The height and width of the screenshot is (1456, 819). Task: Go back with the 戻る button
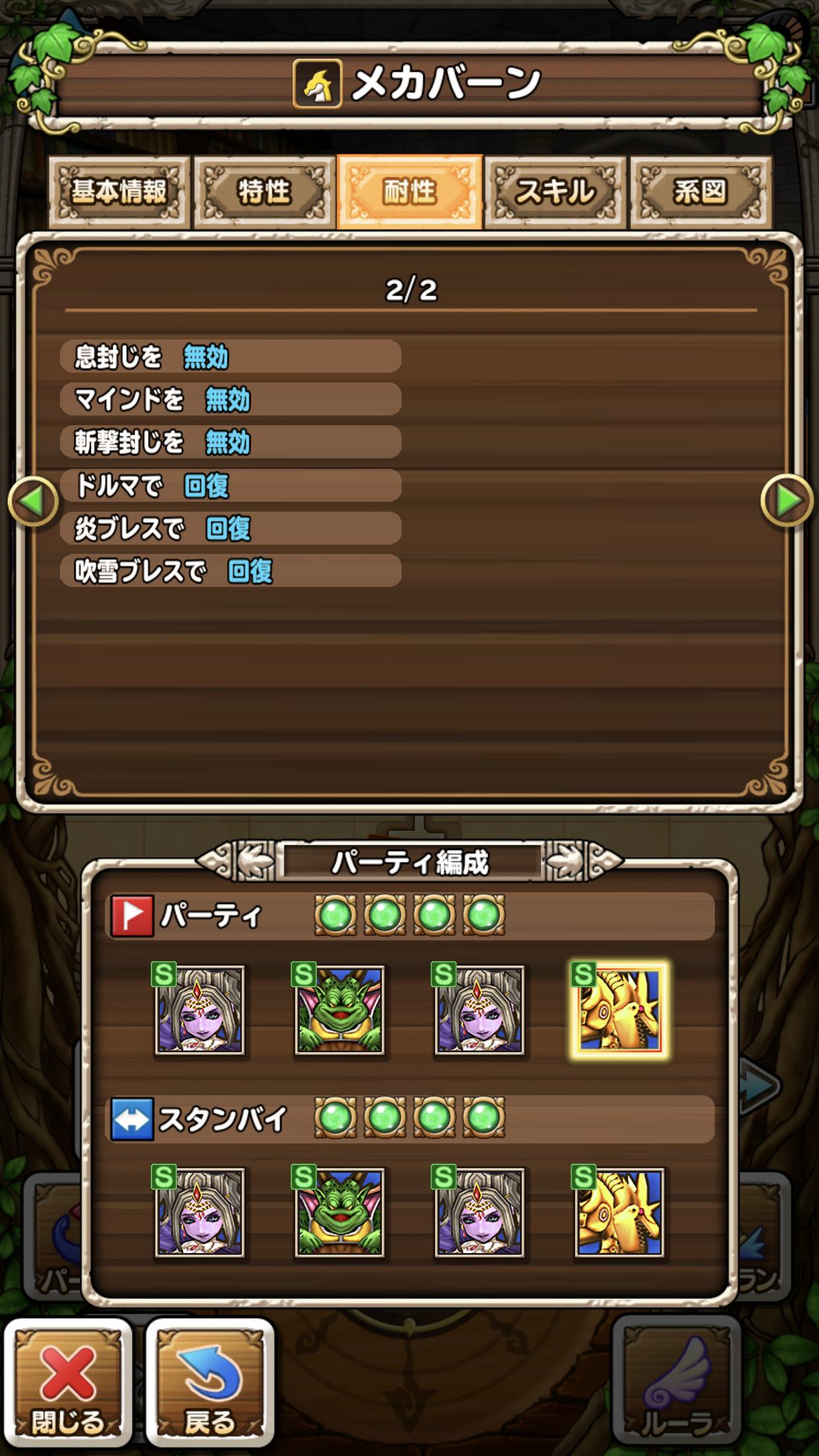(210, 1382)
